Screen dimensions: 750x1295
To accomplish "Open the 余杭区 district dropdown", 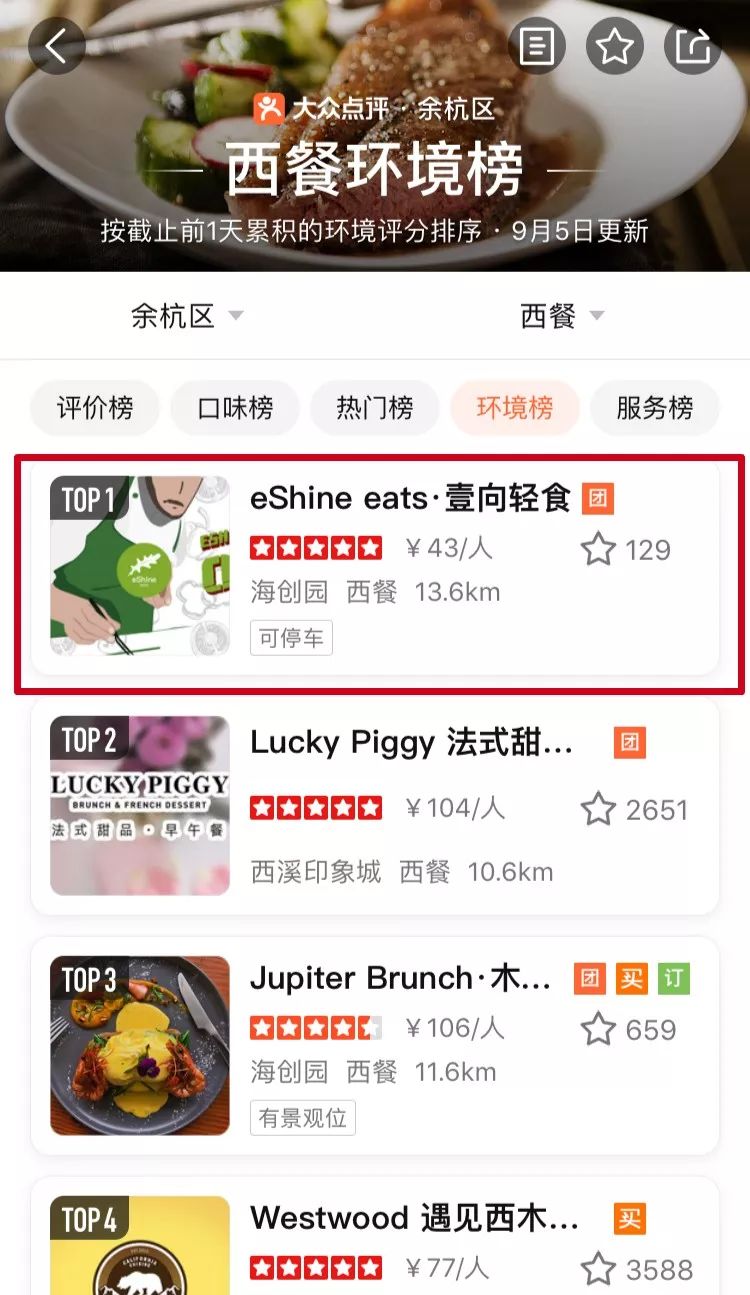I will [x=187, y=317].
